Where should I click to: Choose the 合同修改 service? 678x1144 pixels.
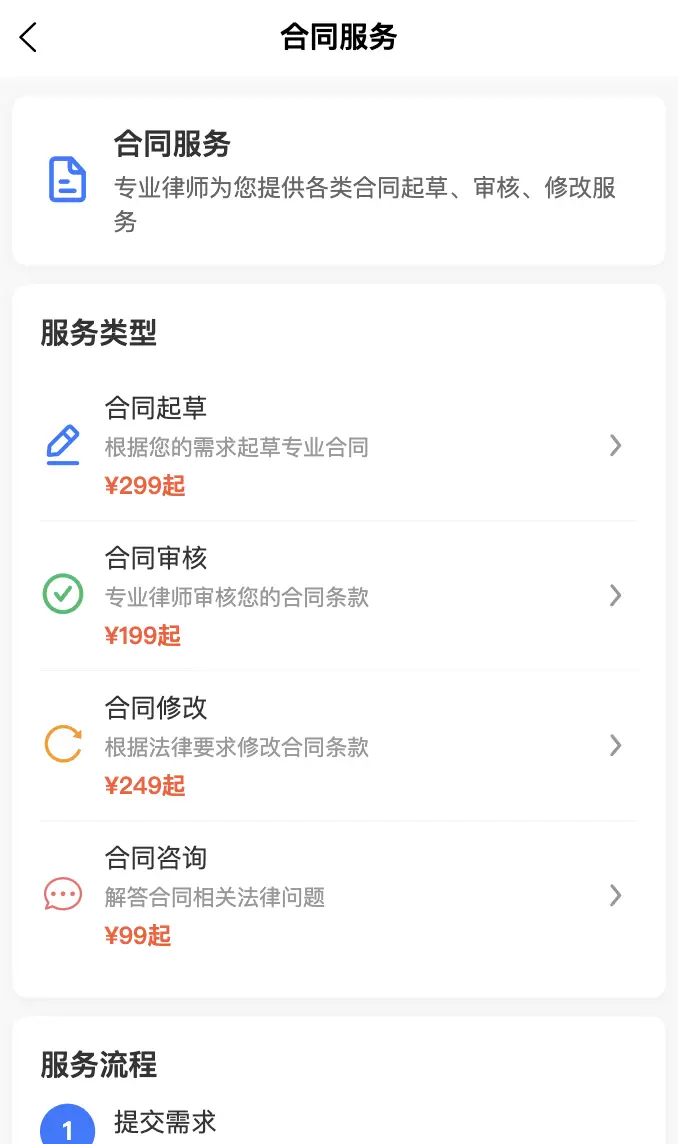(x=338, y=746)
